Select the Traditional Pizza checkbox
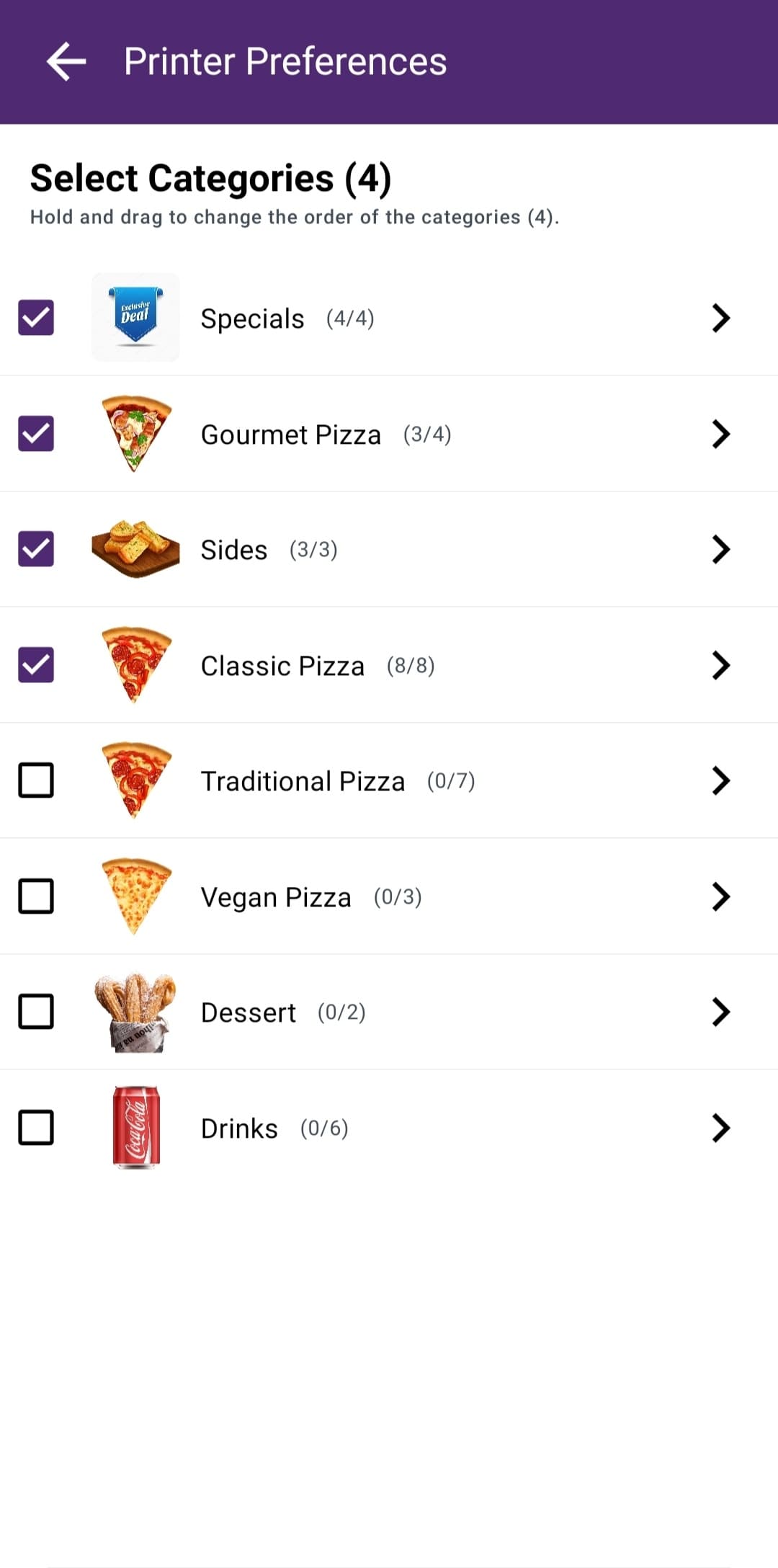 click(36, 780)
